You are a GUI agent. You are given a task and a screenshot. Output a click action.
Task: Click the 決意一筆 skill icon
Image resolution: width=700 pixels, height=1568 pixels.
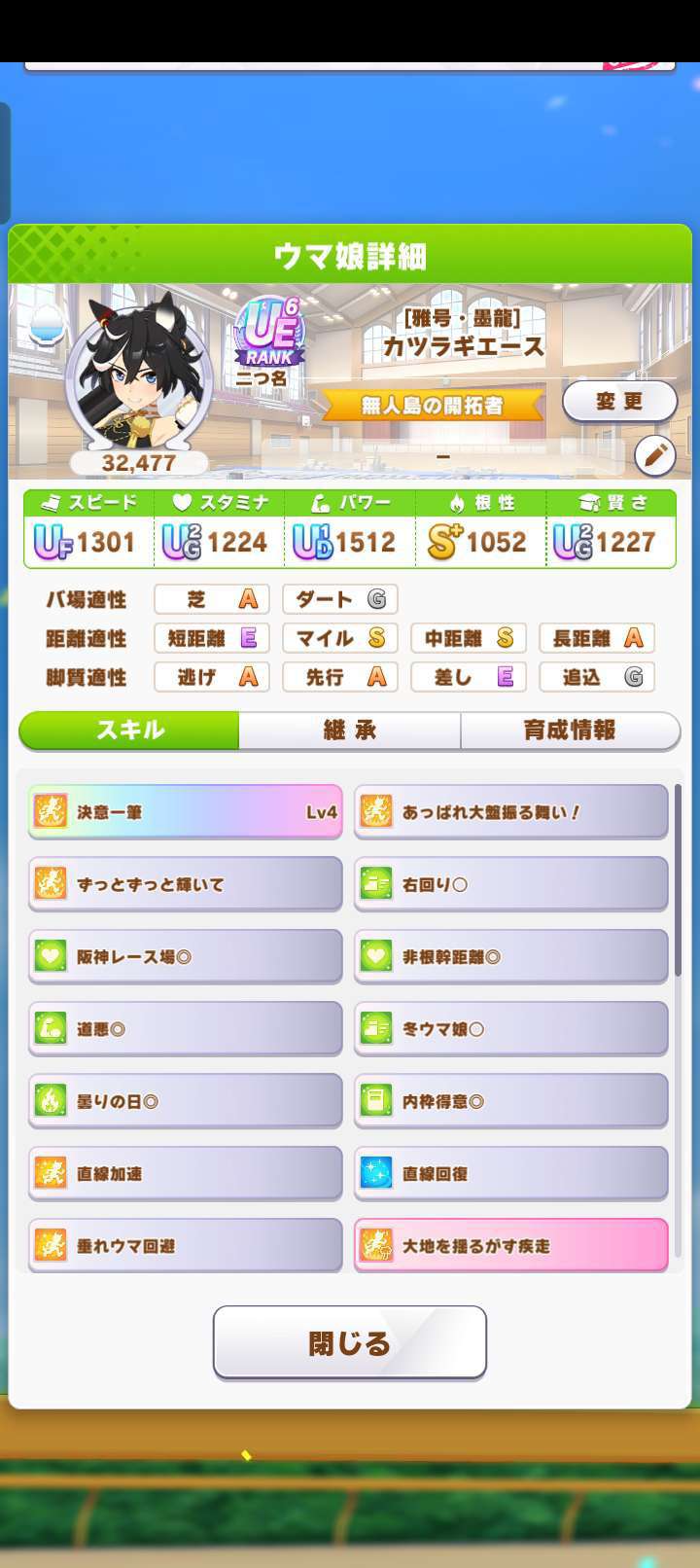coord(53,811)
